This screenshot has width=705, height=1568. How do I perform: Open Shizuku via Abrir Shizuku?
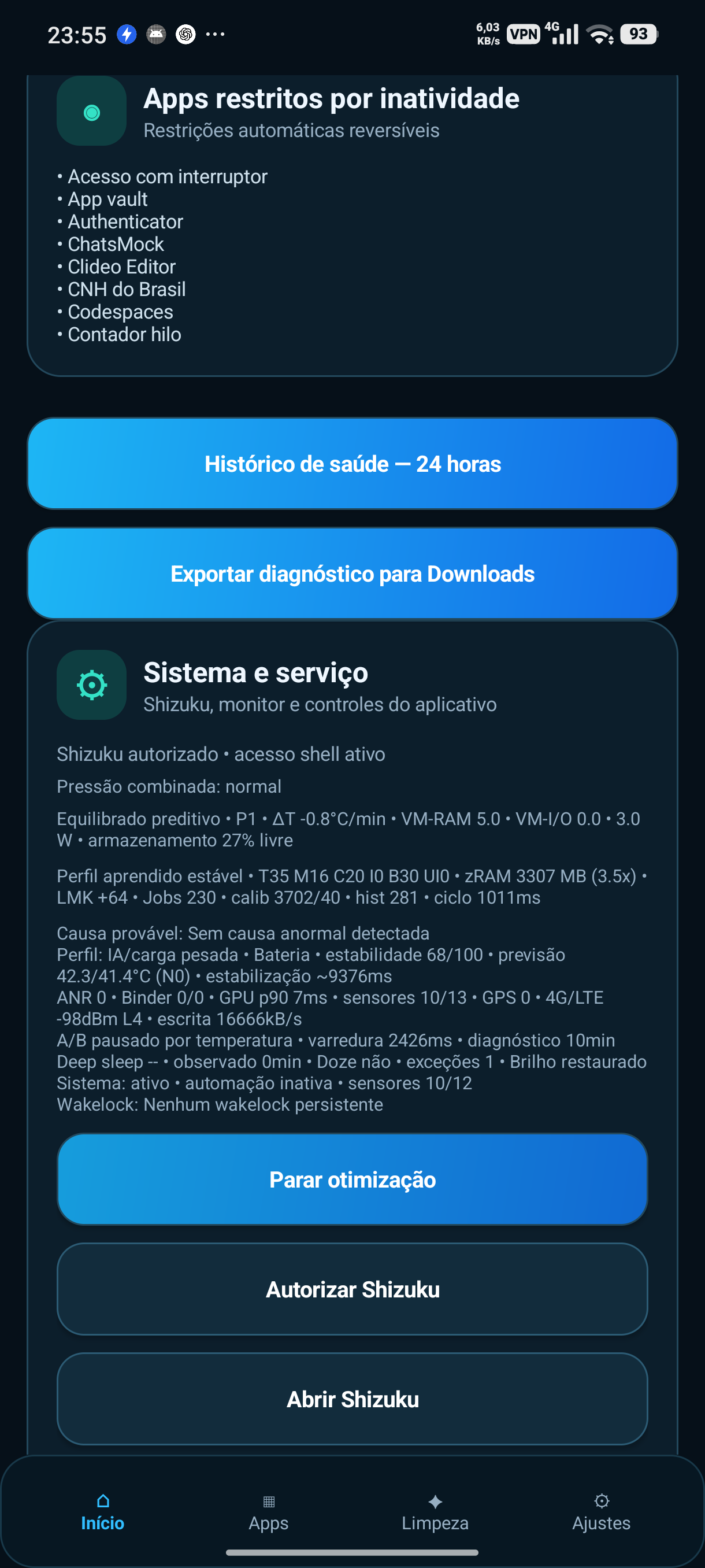[x=352, y=1399]
